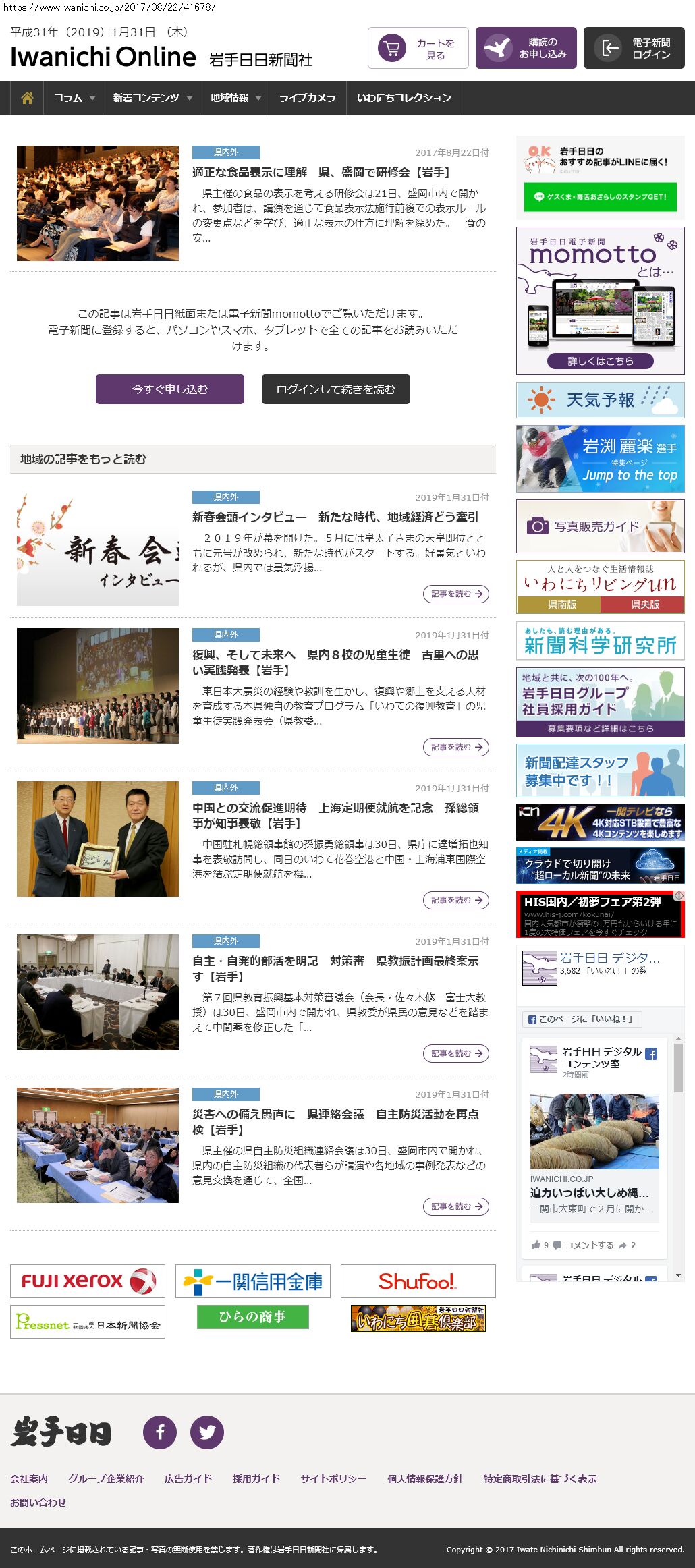Open the Twitter icon in footer
Screen dimensions: 695x1568
click(x=207, y=1432)
